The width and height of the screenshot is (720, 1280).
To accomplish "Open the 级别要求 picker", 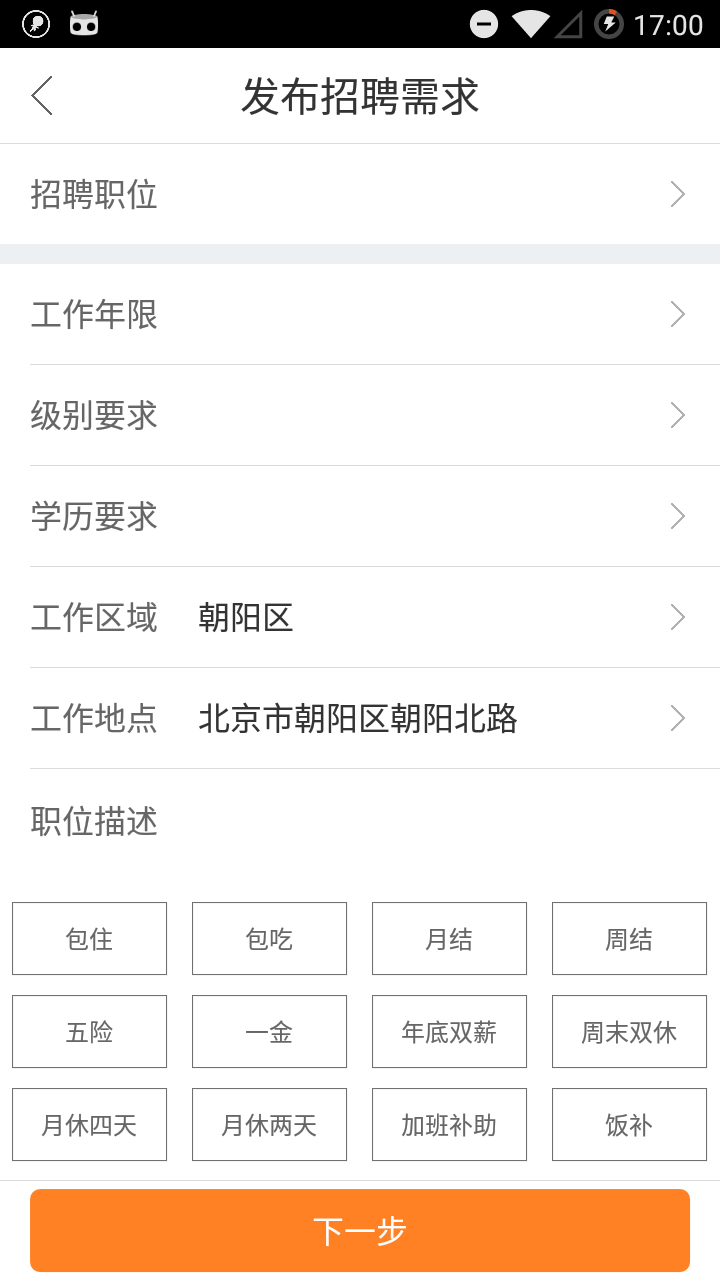I will pyautogui.click(x=677, y=415).
